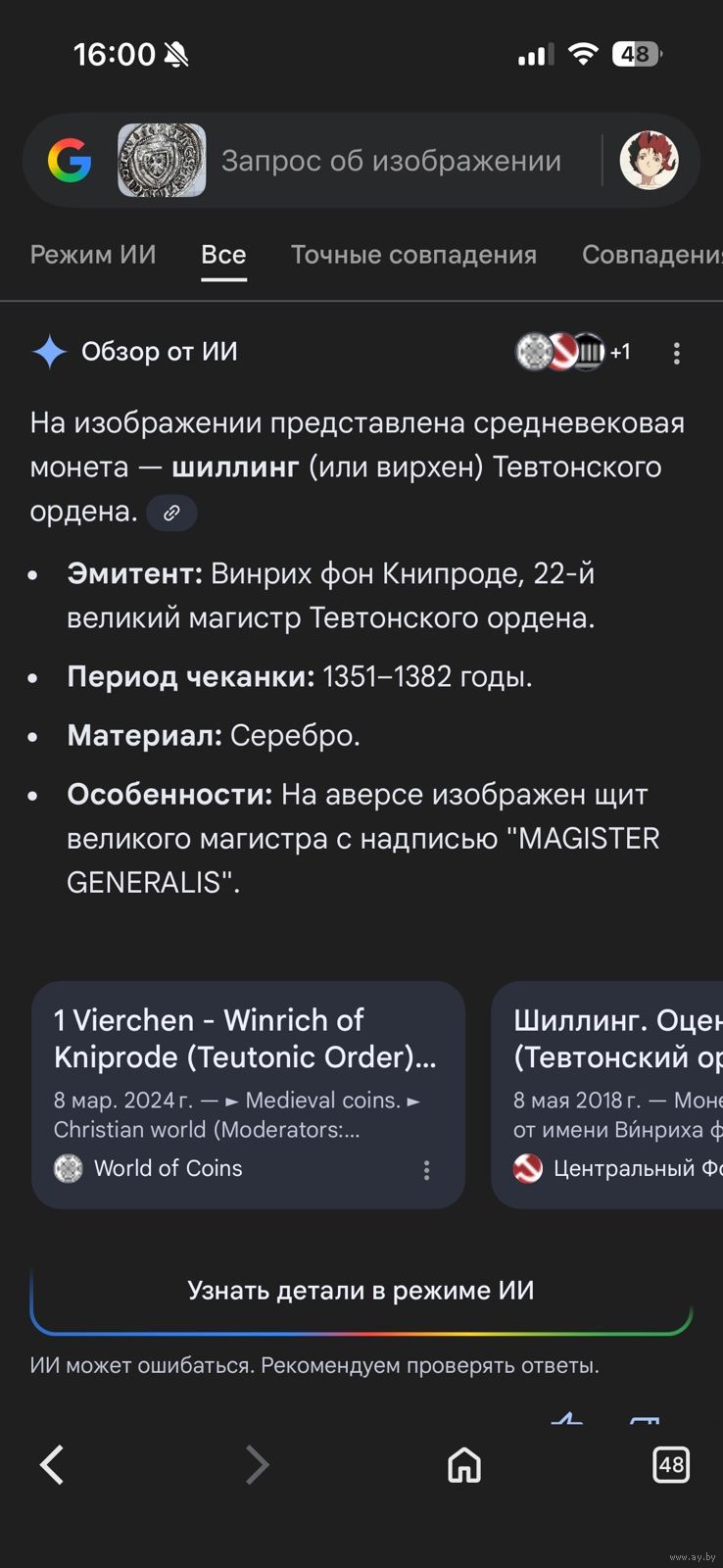Go to the browser home page
This screenshot has height=1568, width=723.
coord(464,1465)
